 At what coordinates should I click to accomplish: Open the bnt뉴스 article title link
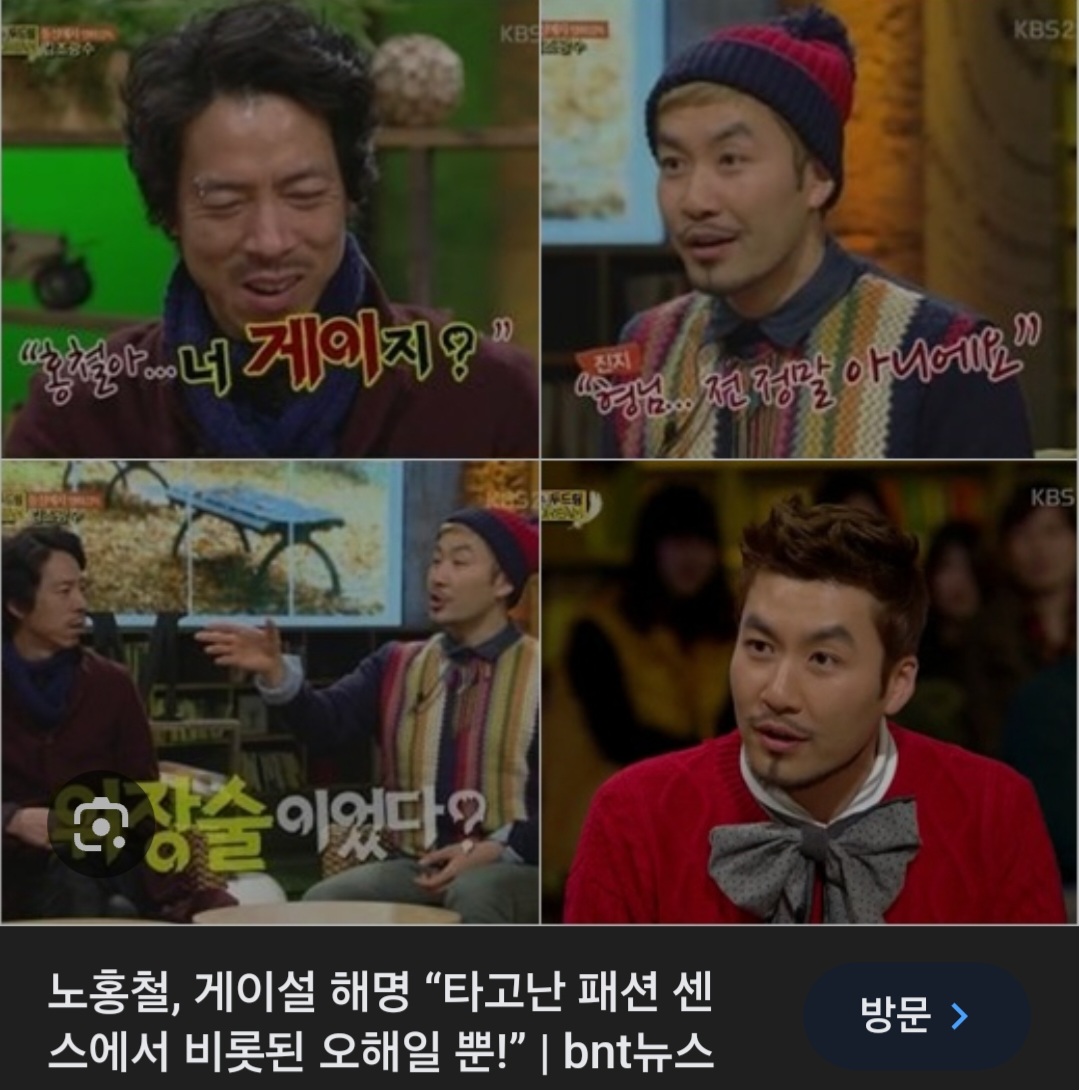tap(381, 1019)
